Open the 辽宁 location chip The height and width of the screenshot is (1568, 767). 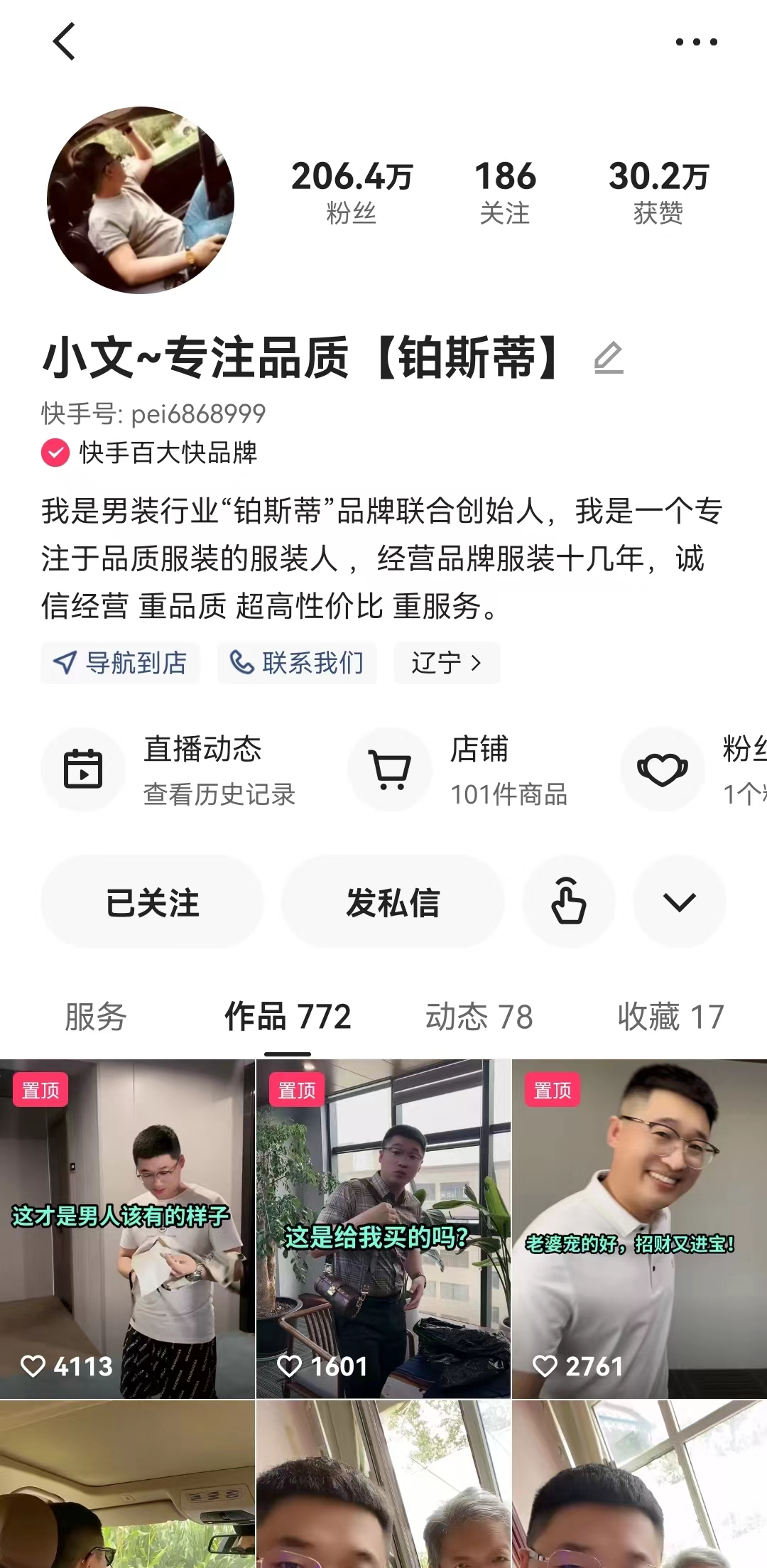pos(447,663)
